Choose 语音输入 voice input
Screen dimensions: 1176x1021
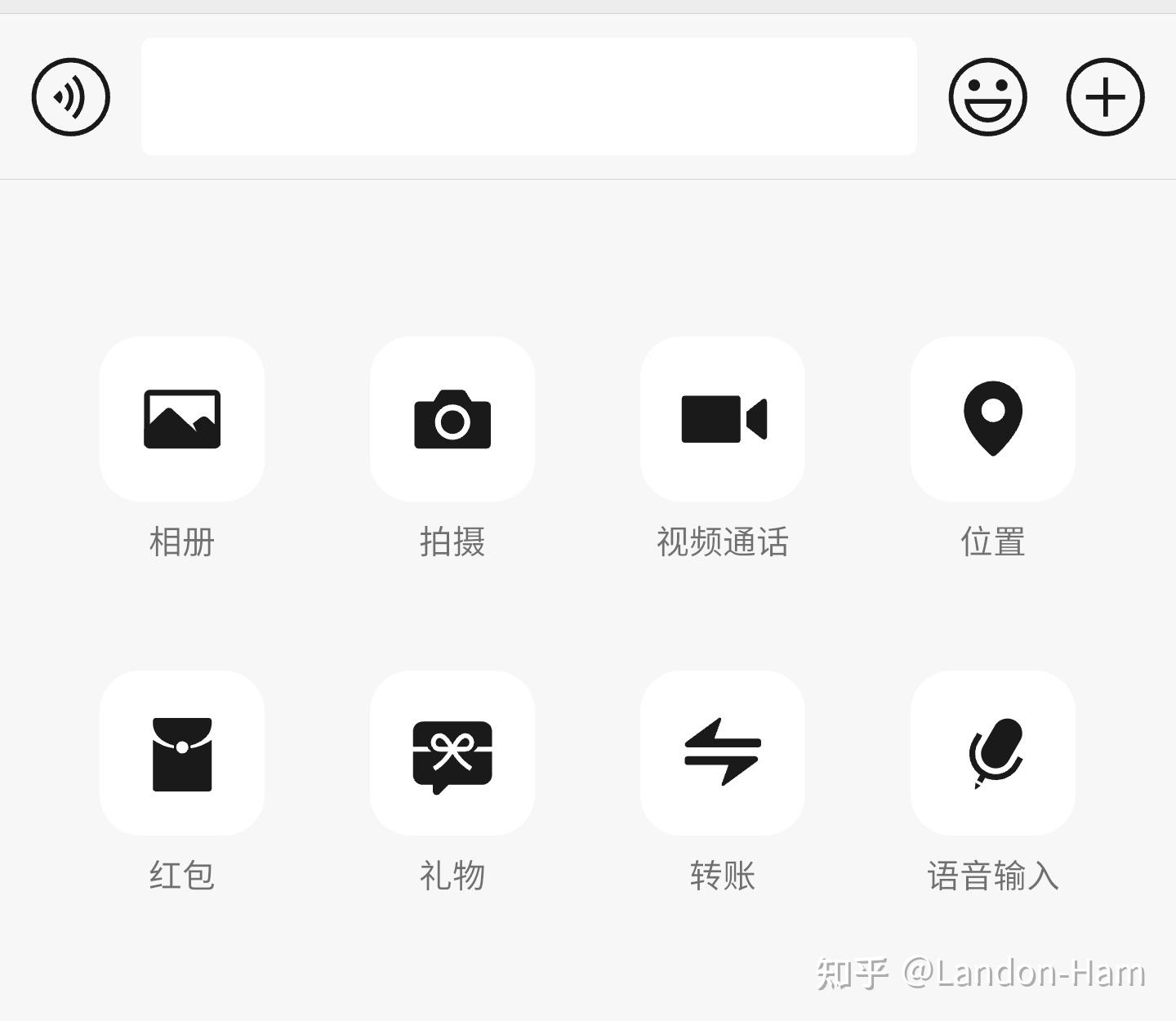pos(993,753)
